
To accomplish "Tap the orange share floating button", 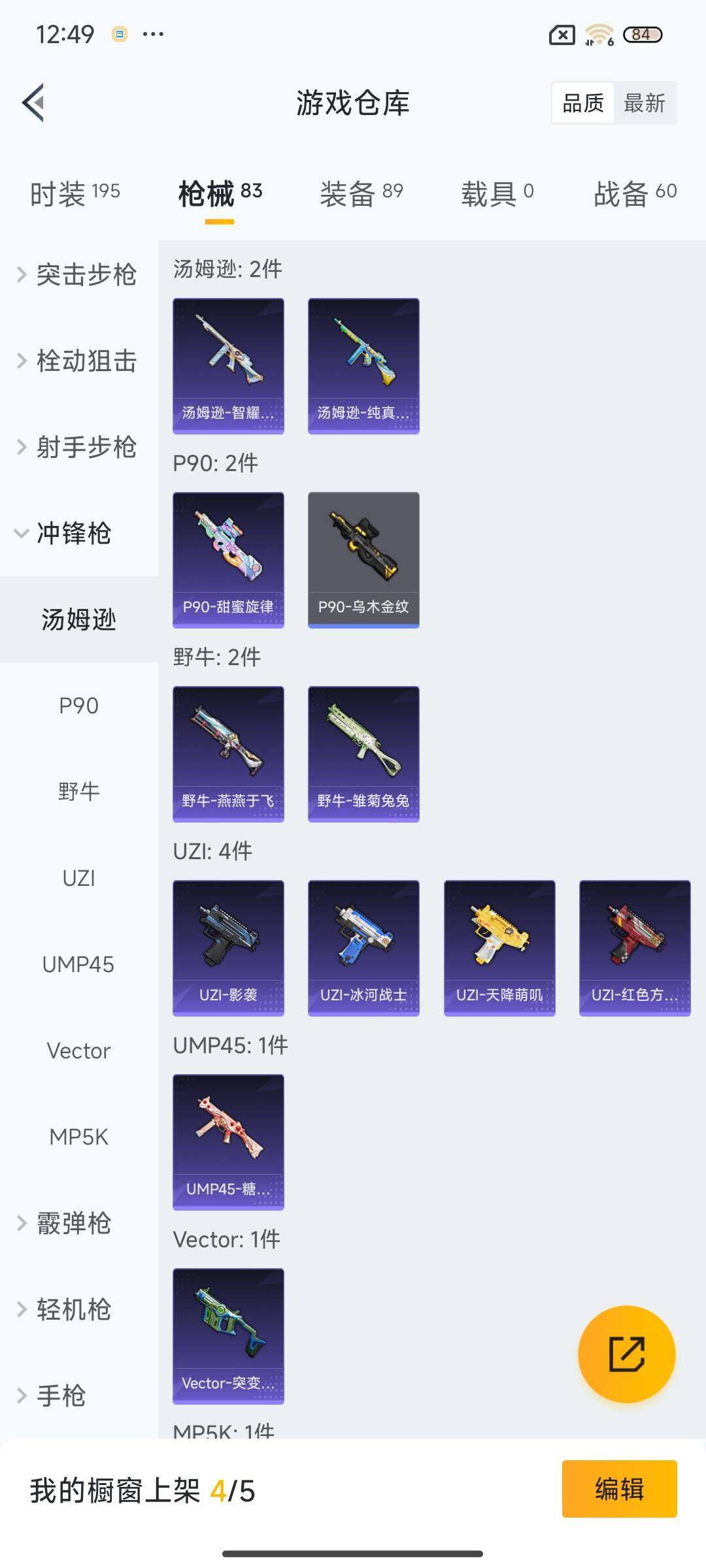I will [626, 1354].
